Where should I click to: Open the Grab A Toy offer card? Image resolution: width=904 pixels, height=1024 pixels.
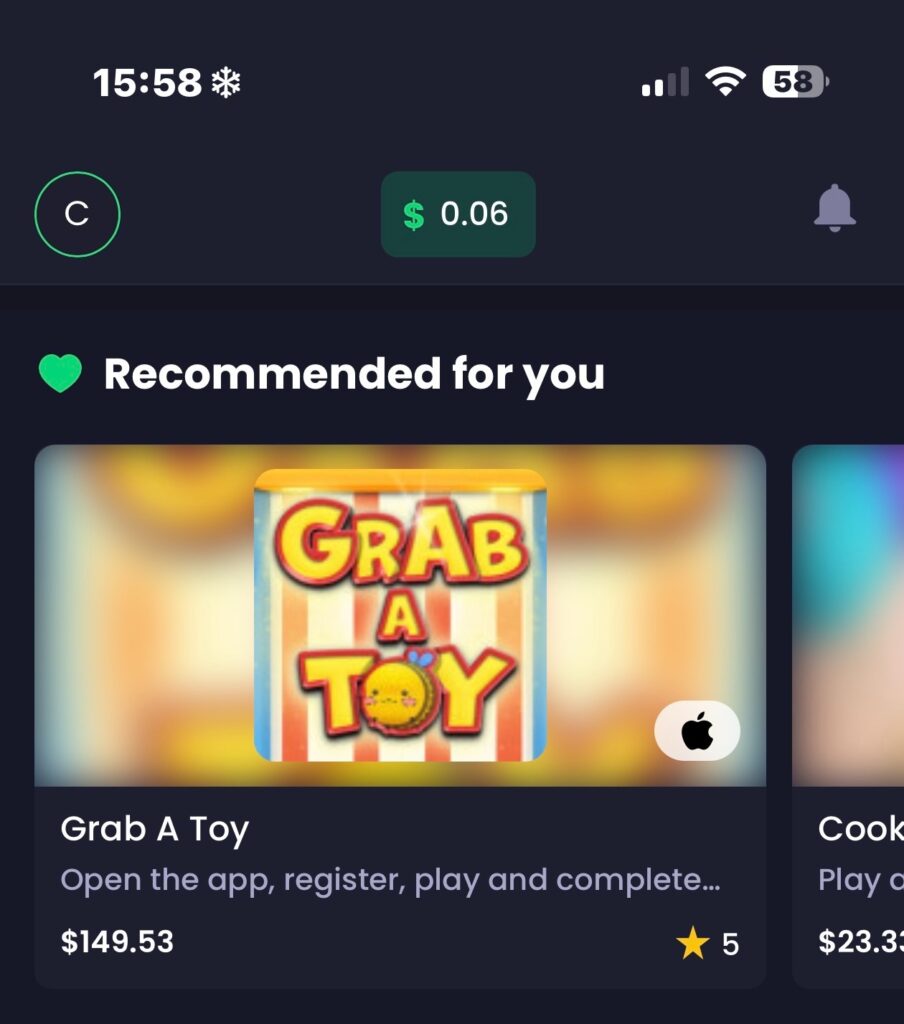pyautogui.click(x=400, y=715)
